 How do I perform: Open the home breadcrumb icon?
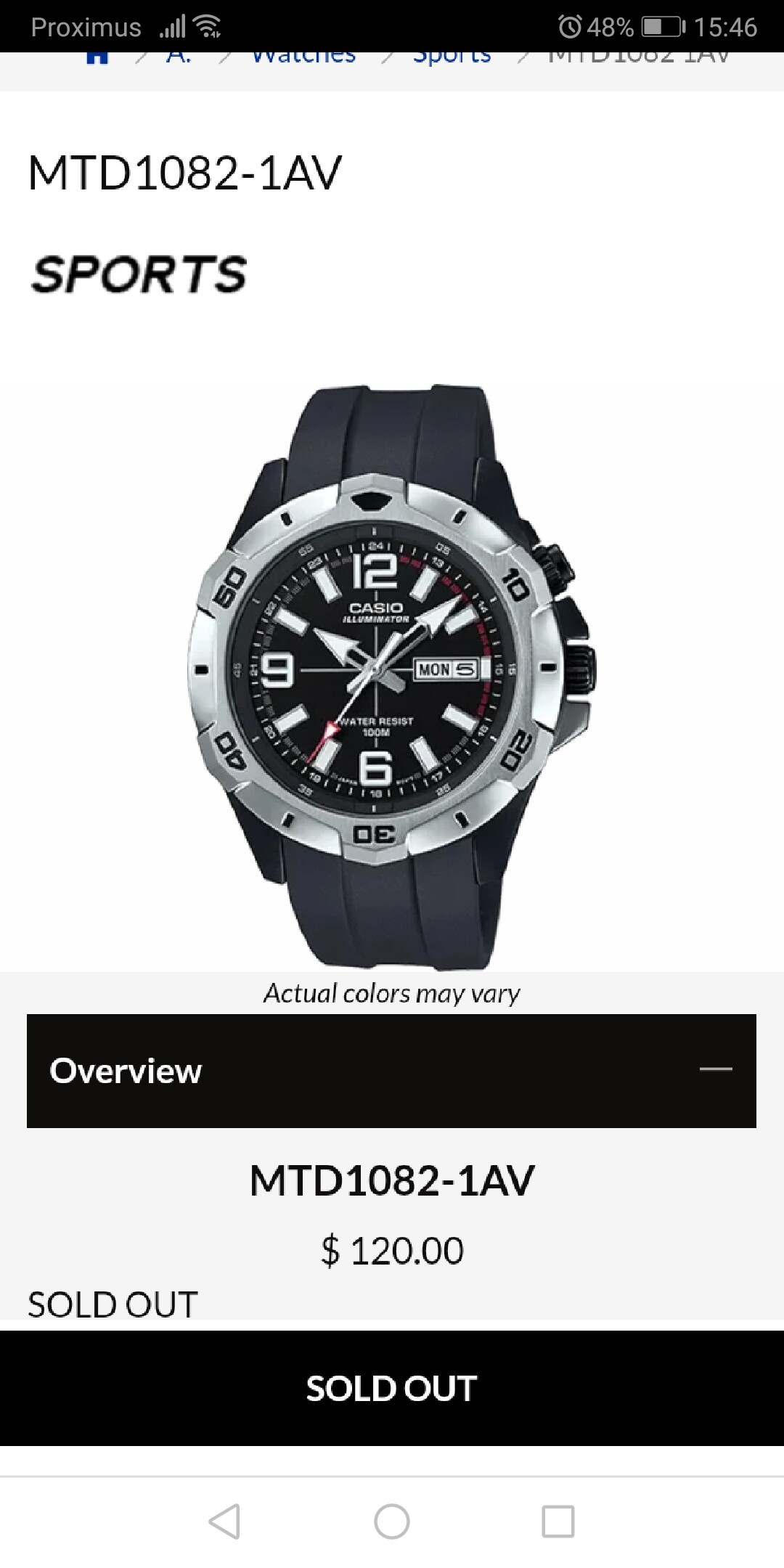pos(97,57)
